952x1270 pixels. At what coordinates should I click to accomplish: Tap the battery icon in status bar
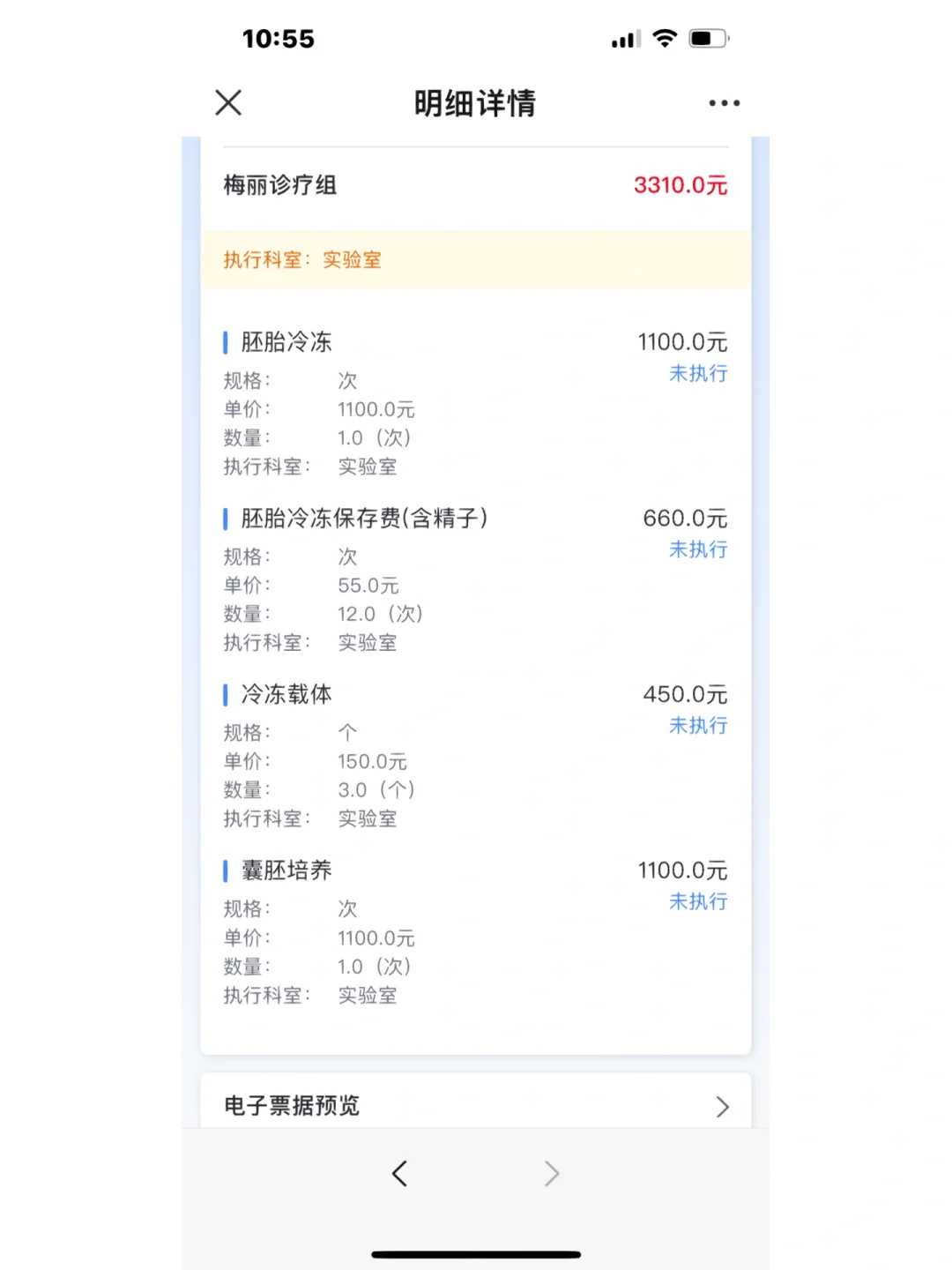(x=707, y=38)
